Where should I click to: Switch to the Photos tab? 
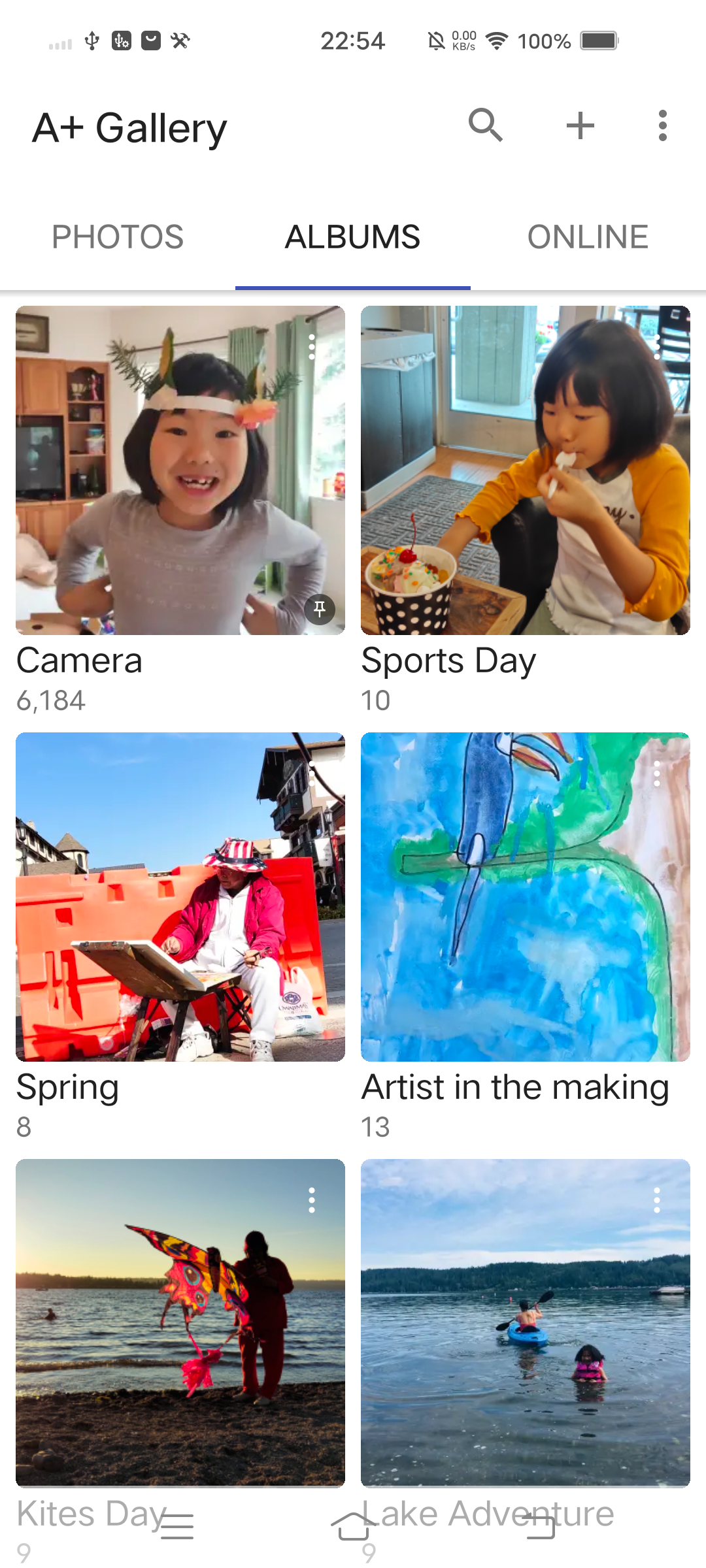click(118, 237)
